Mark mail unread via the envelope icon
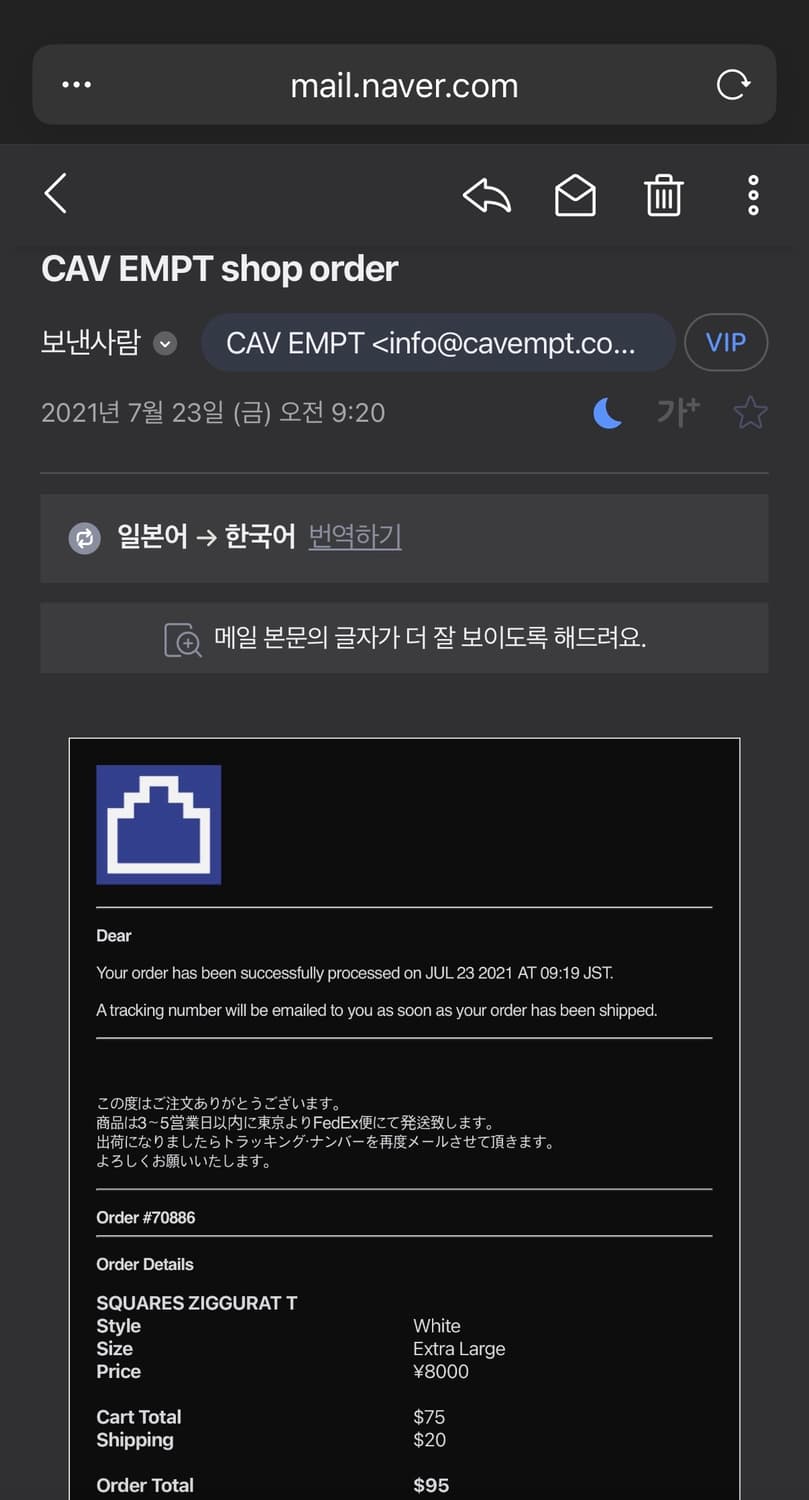809x1500 pixels. coord(575,195)
